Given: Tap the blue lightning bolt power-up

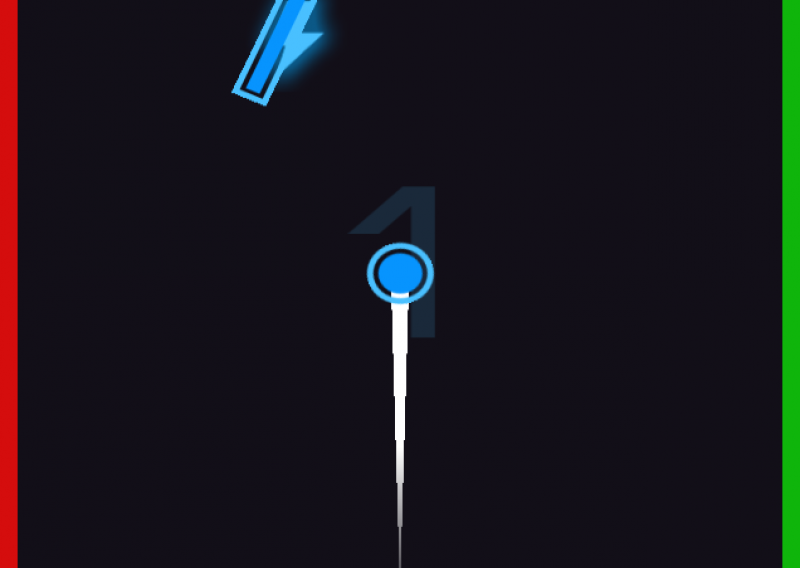Looking at the screenshot, I should (x=278, y=52).
